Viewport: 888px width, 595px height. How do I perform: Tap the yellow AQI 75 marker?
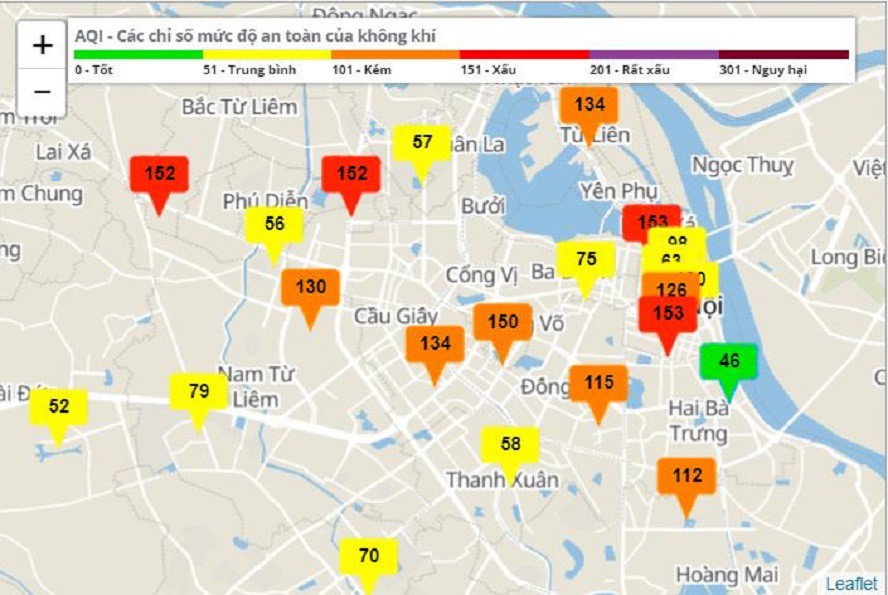click(x=586, y=260)
